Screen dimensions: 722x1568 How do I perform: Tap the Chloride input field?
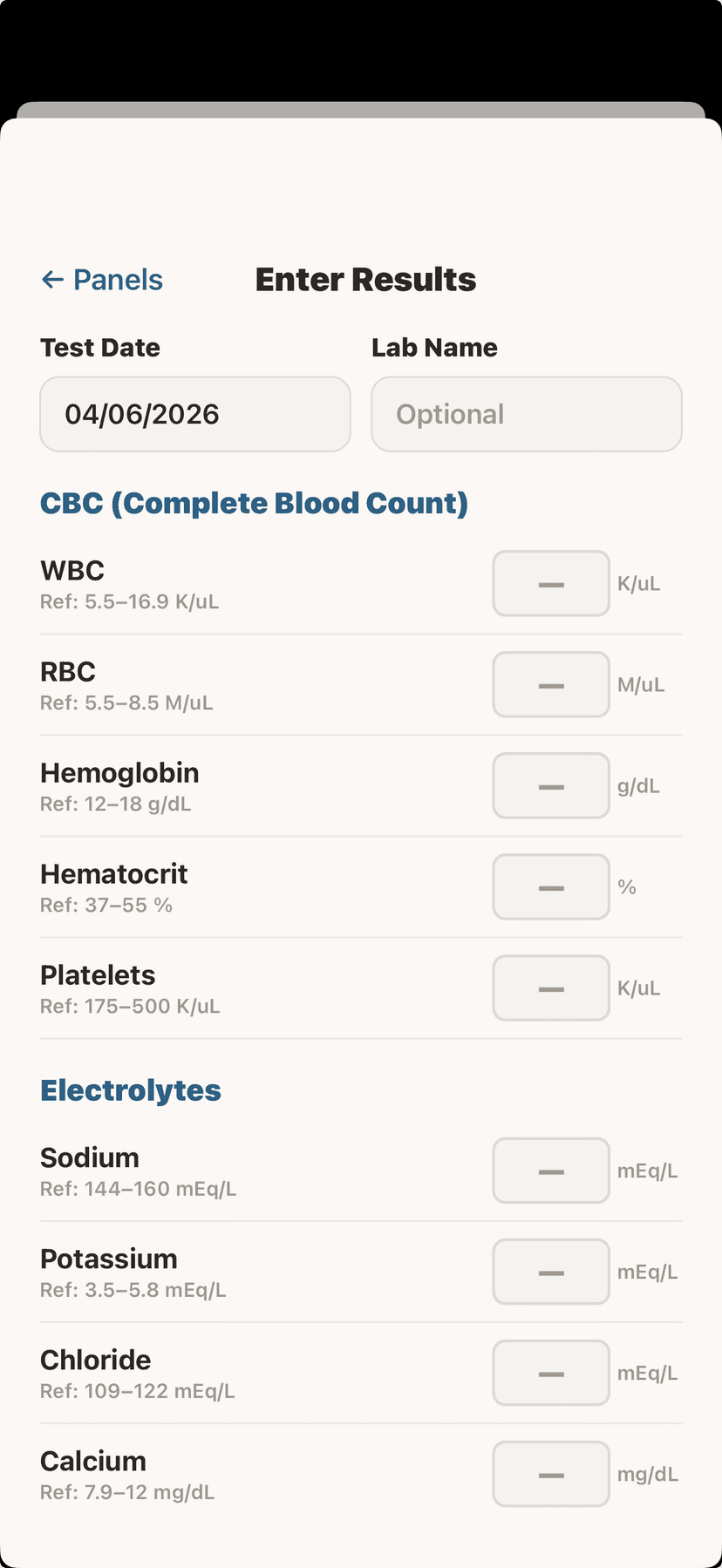550,1373
